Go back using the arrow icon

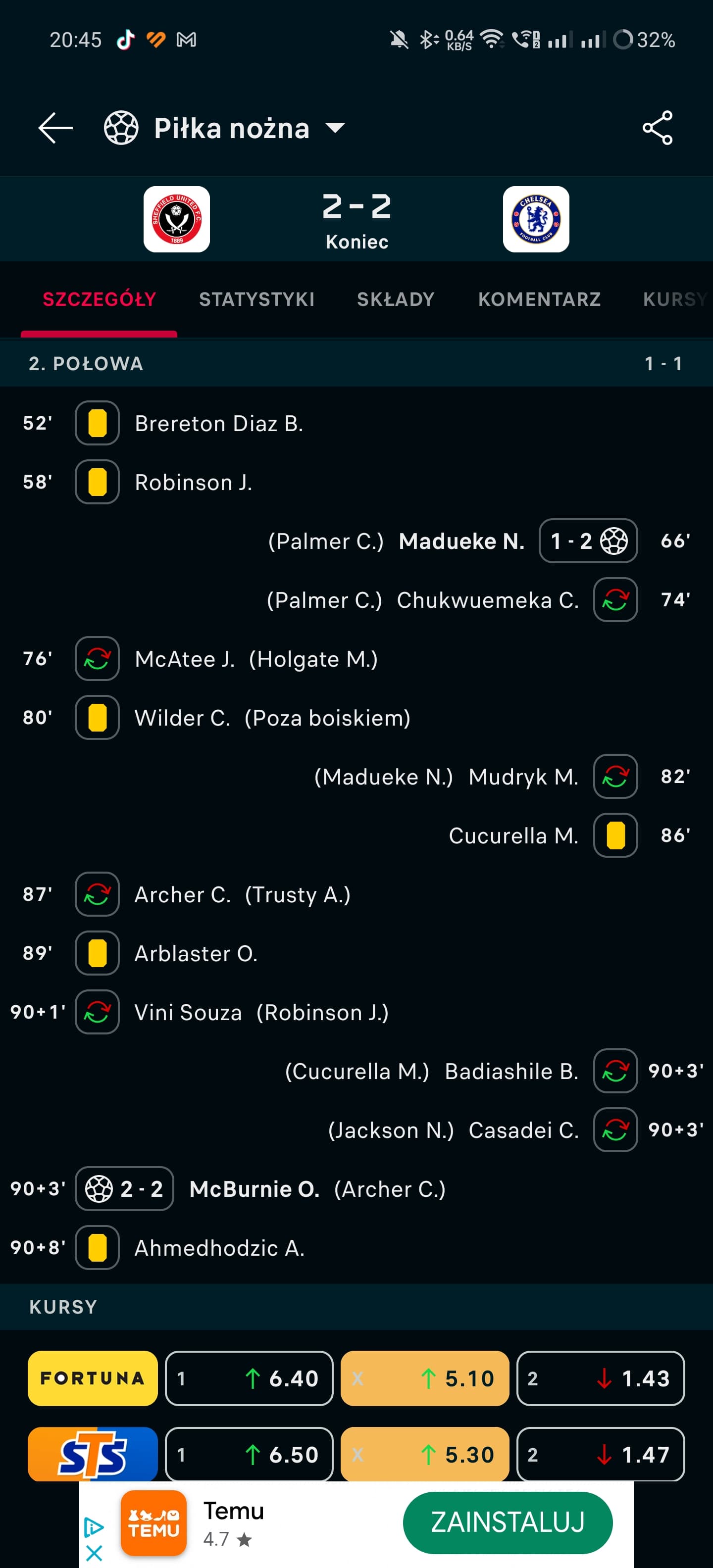click(55, 128)
